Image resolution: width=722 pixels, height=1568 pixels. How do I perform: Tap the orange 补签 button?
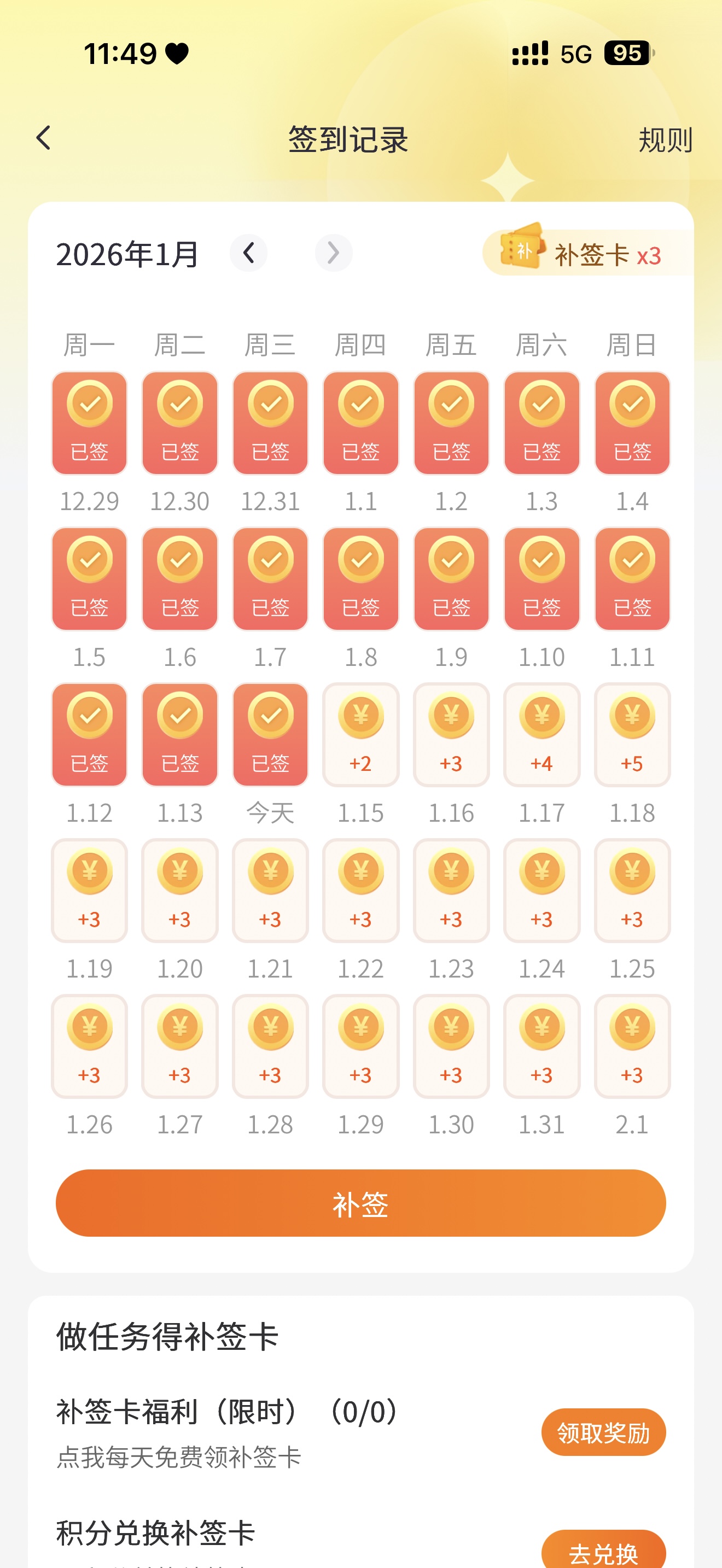point(360,1203)
